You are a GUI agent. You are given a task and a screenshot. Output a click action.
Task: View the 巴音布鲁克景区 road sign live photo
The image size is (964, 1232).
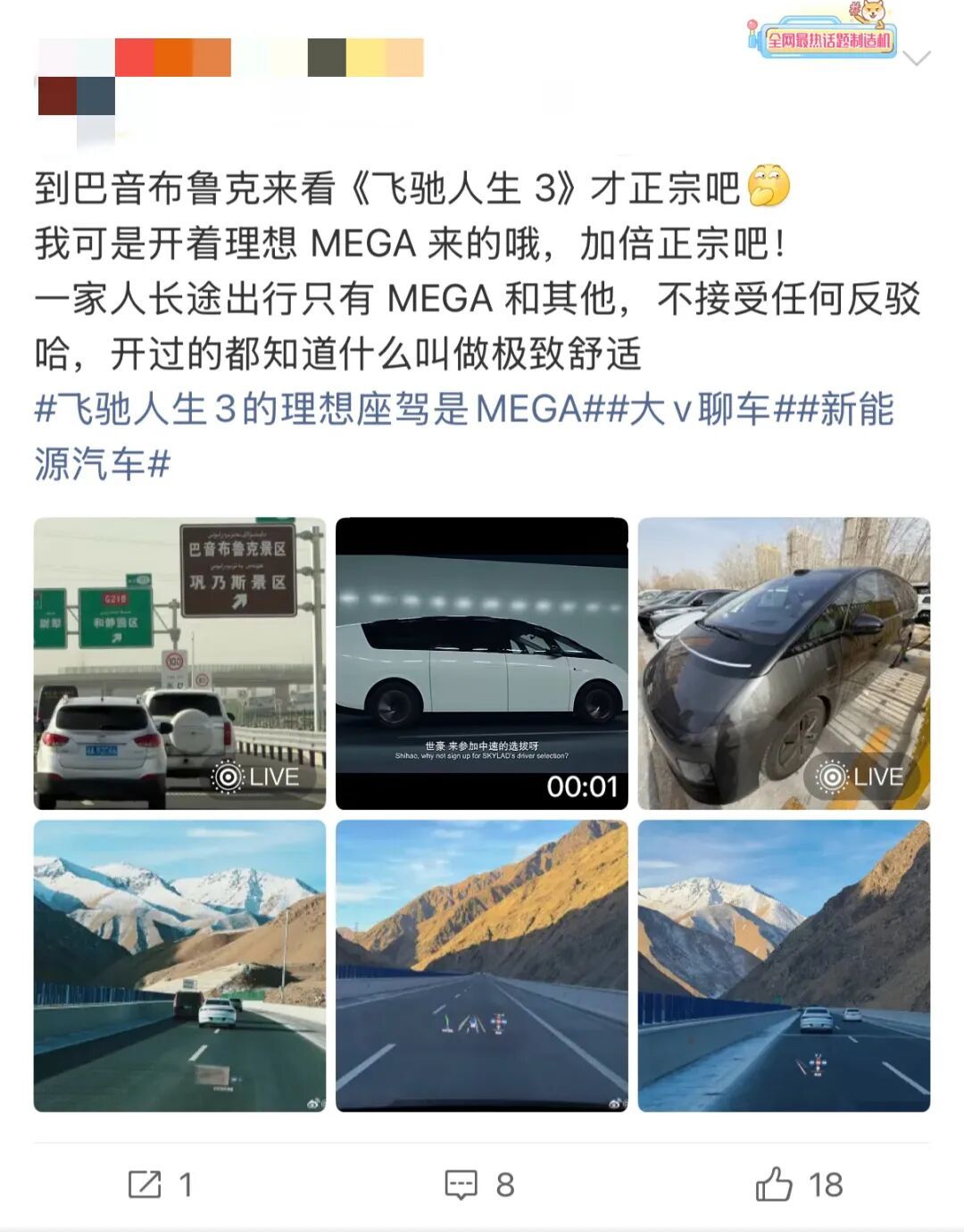(x=179, y=663)
